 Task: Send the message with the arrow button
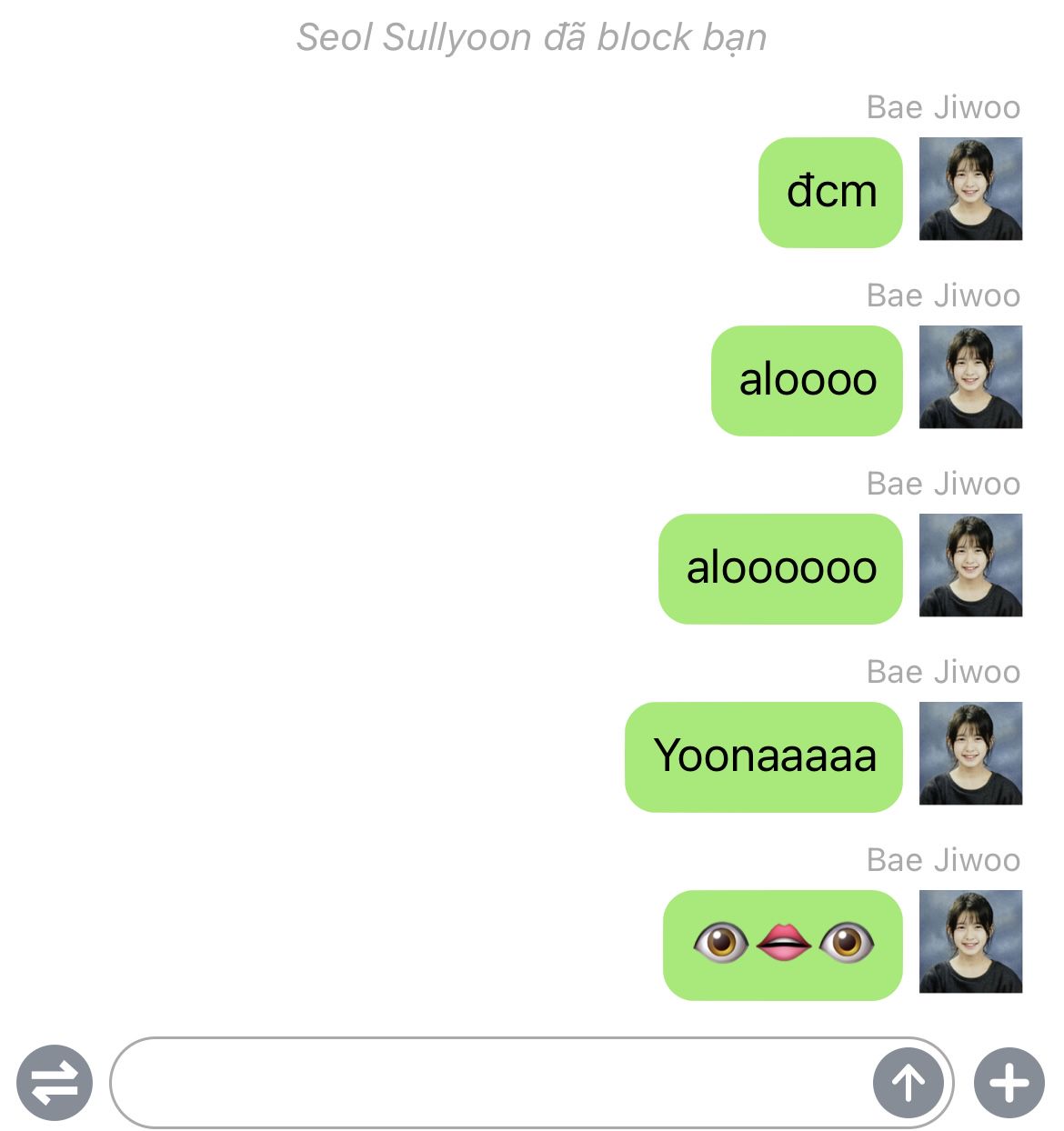point(908,1083)
